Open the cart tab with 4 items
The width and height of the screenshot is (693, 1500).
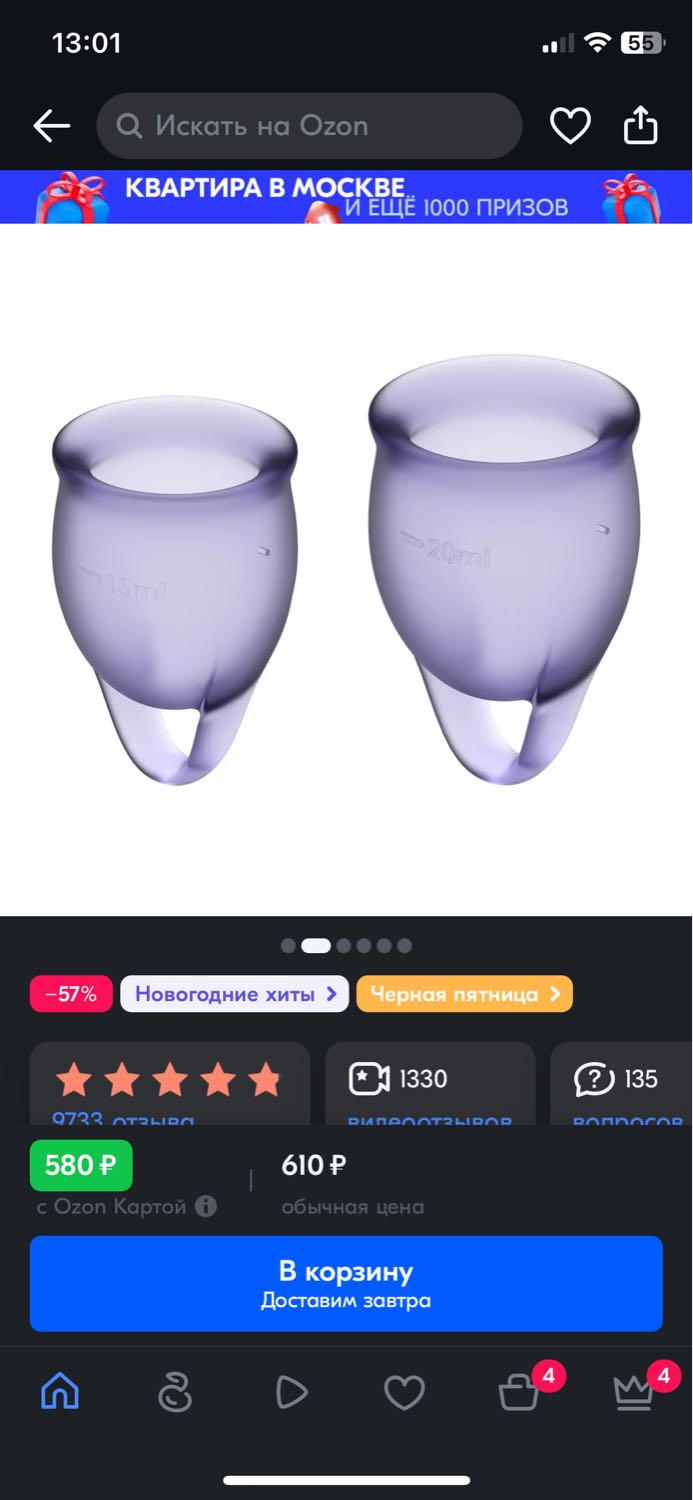520,1390
